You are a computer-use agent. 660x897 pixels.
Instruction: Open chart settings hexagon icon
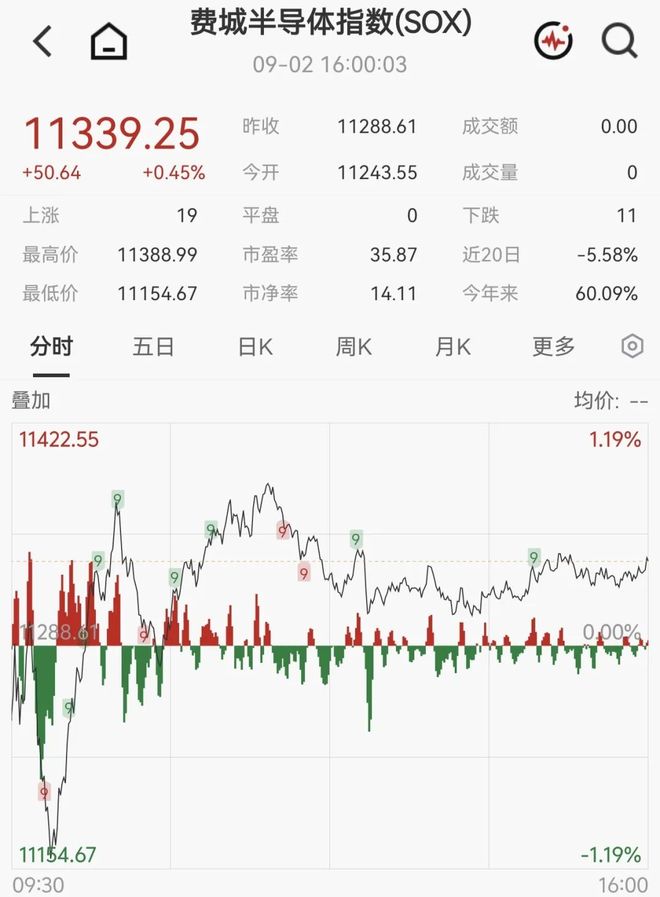(x=632, y=346)
